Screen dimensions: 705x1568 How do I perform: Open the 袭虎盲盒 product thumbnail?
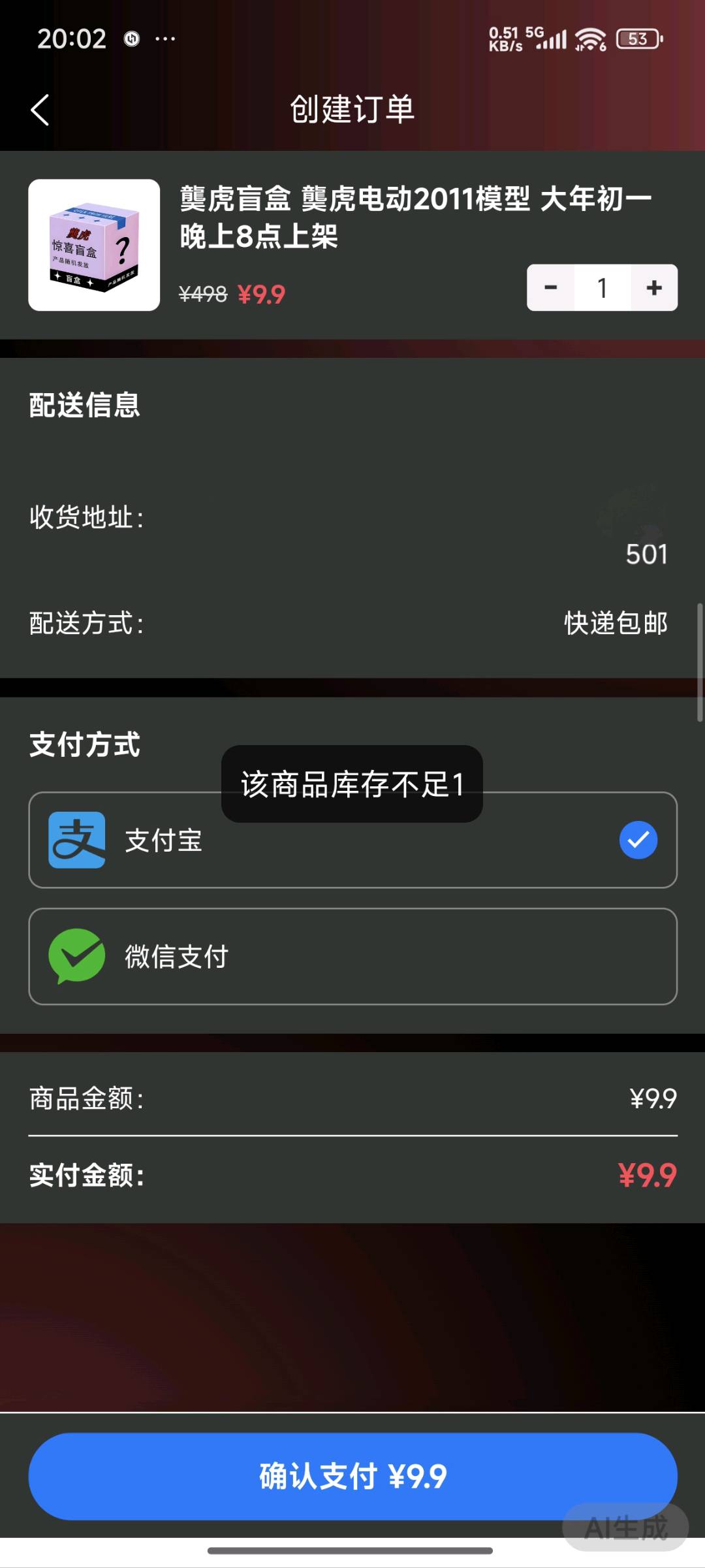tap(94, 245)
